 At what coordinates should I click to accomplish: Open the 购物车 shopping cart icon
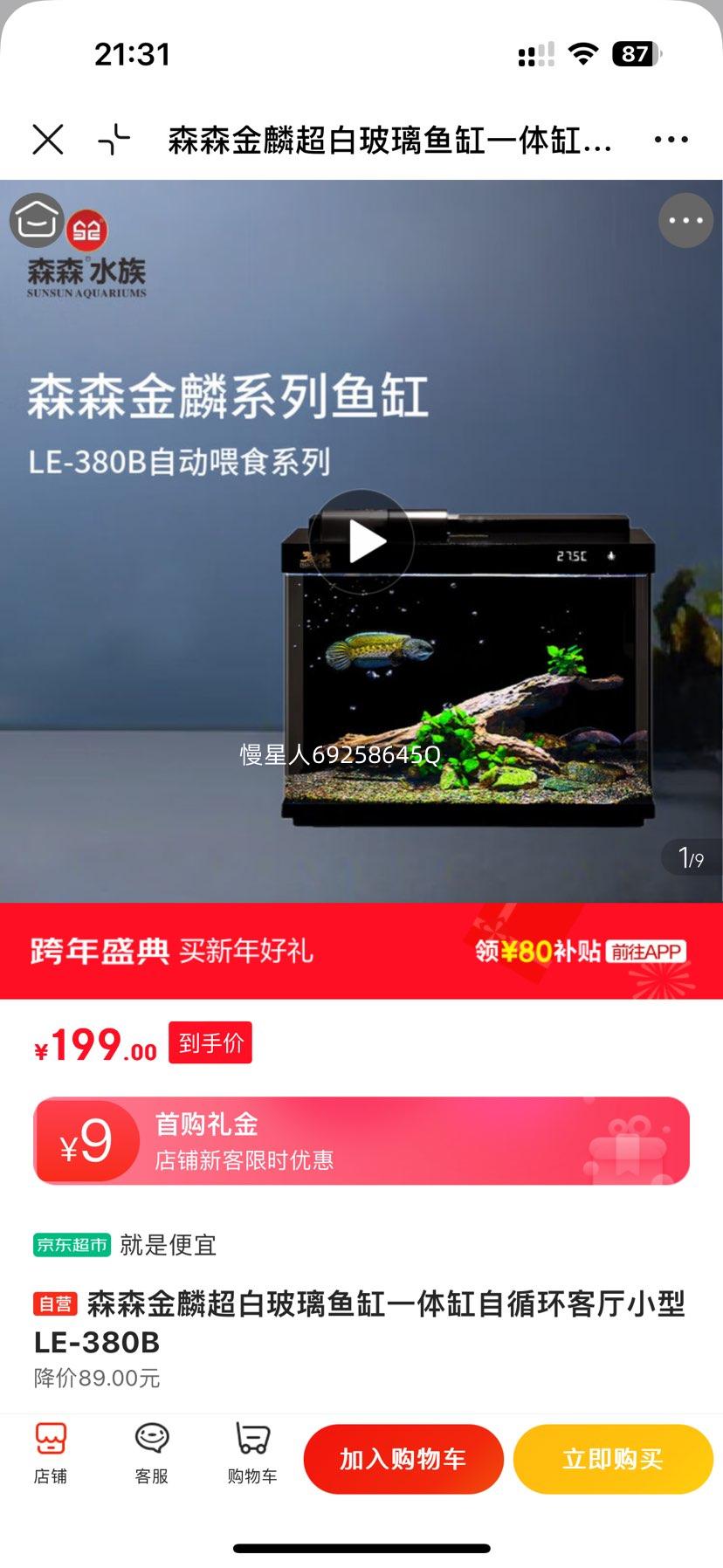coord(251,1456)
